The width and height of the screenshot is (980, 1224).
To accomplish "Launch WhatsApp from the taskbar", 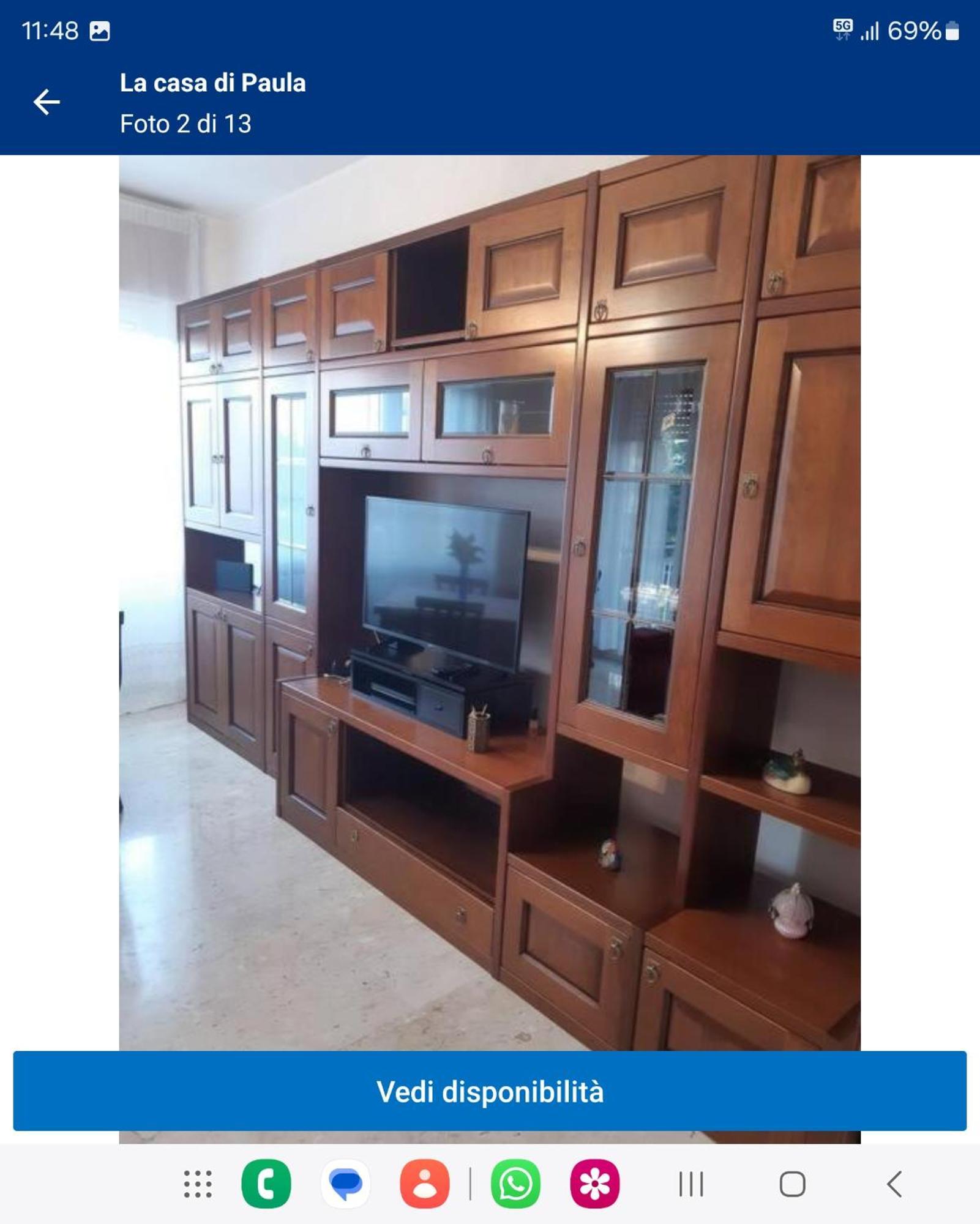I will click(515, 1184).
